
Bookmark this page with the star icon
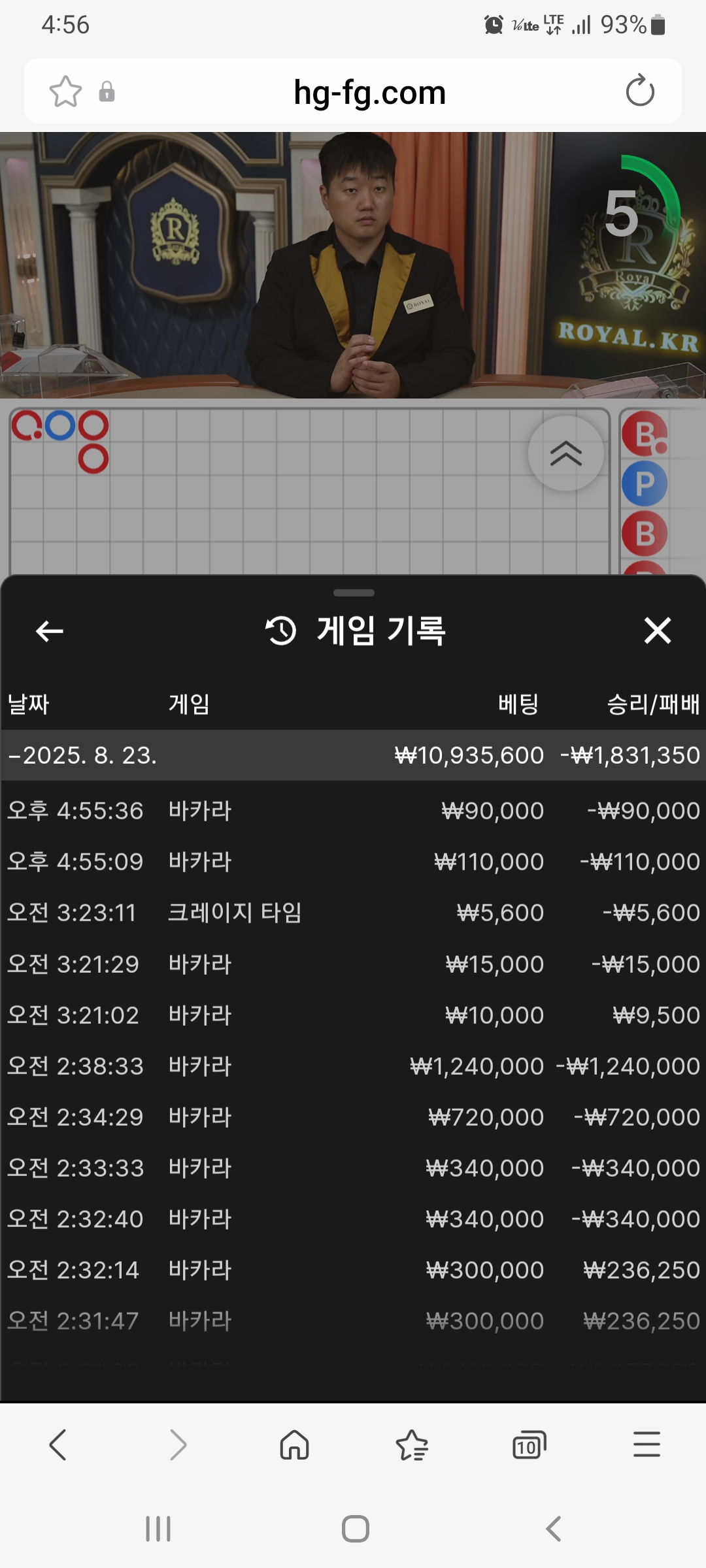(x=65, y=91)
